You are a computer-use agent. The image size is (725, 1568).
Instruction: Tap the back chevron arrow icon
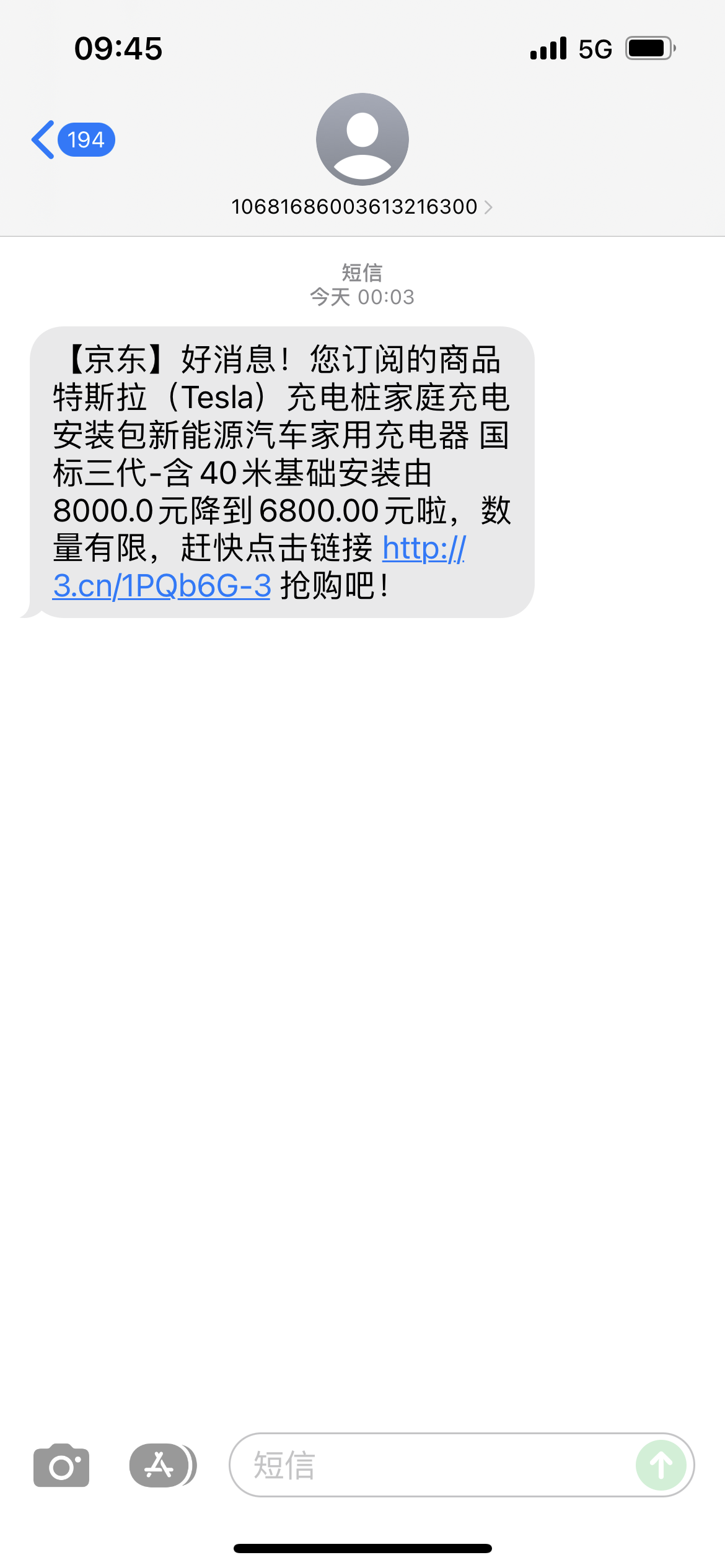pyautogui.click(x=42, y=139)
